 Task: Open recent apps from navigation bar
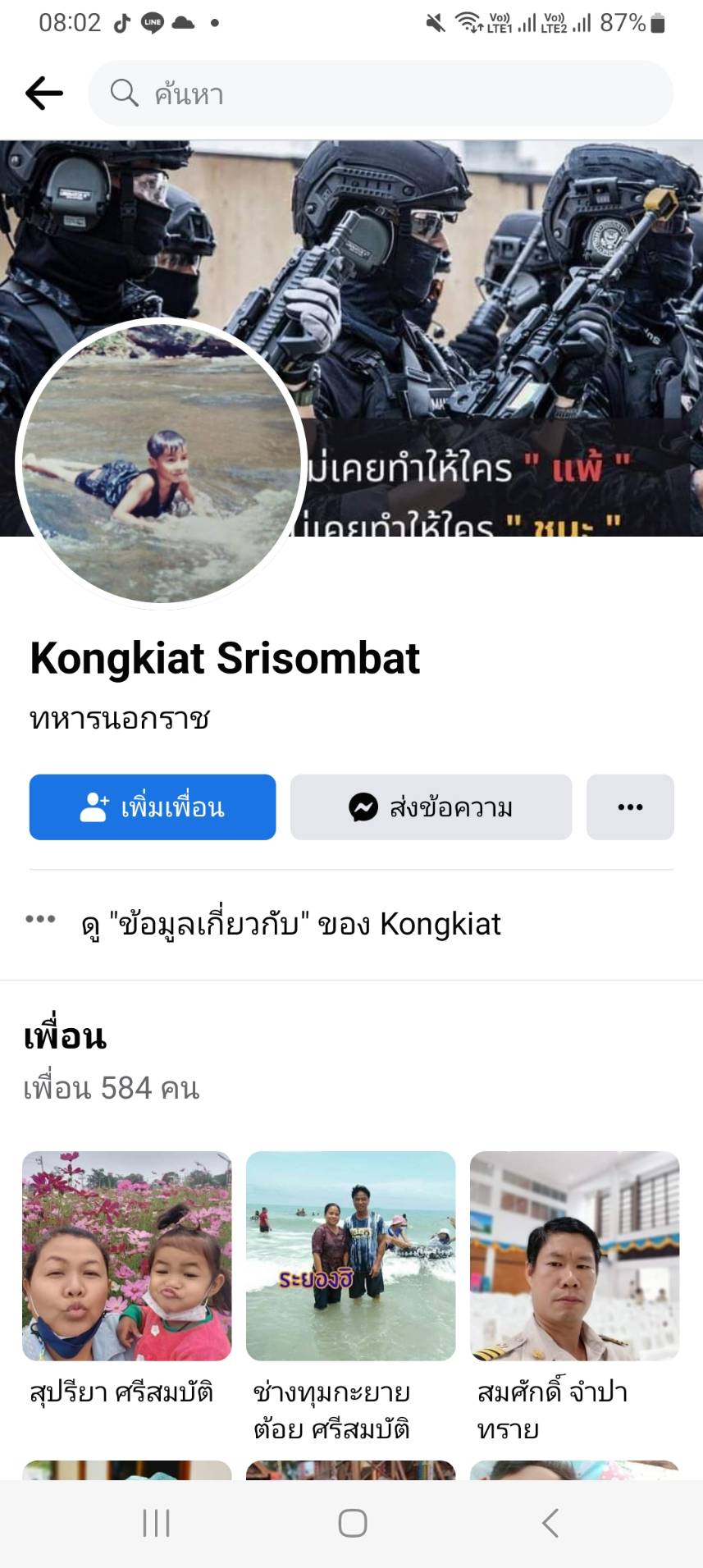click(156, 1524)
